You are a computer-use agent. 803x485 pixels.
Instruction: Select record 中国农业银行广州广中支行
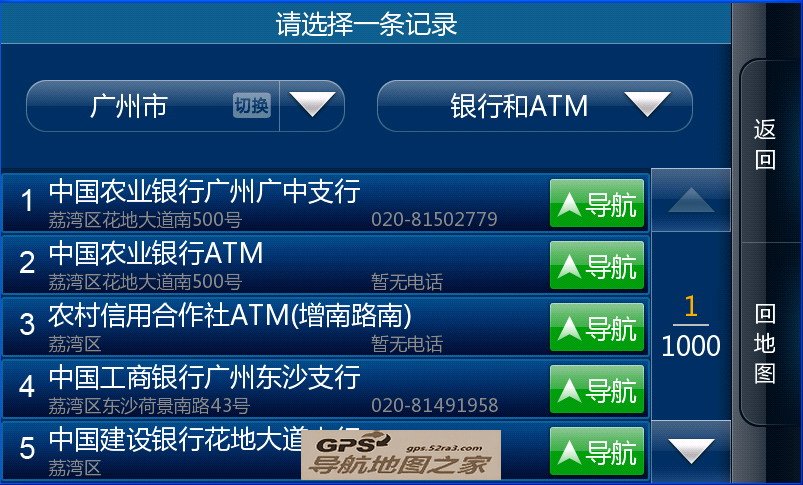tap(280, 203)
